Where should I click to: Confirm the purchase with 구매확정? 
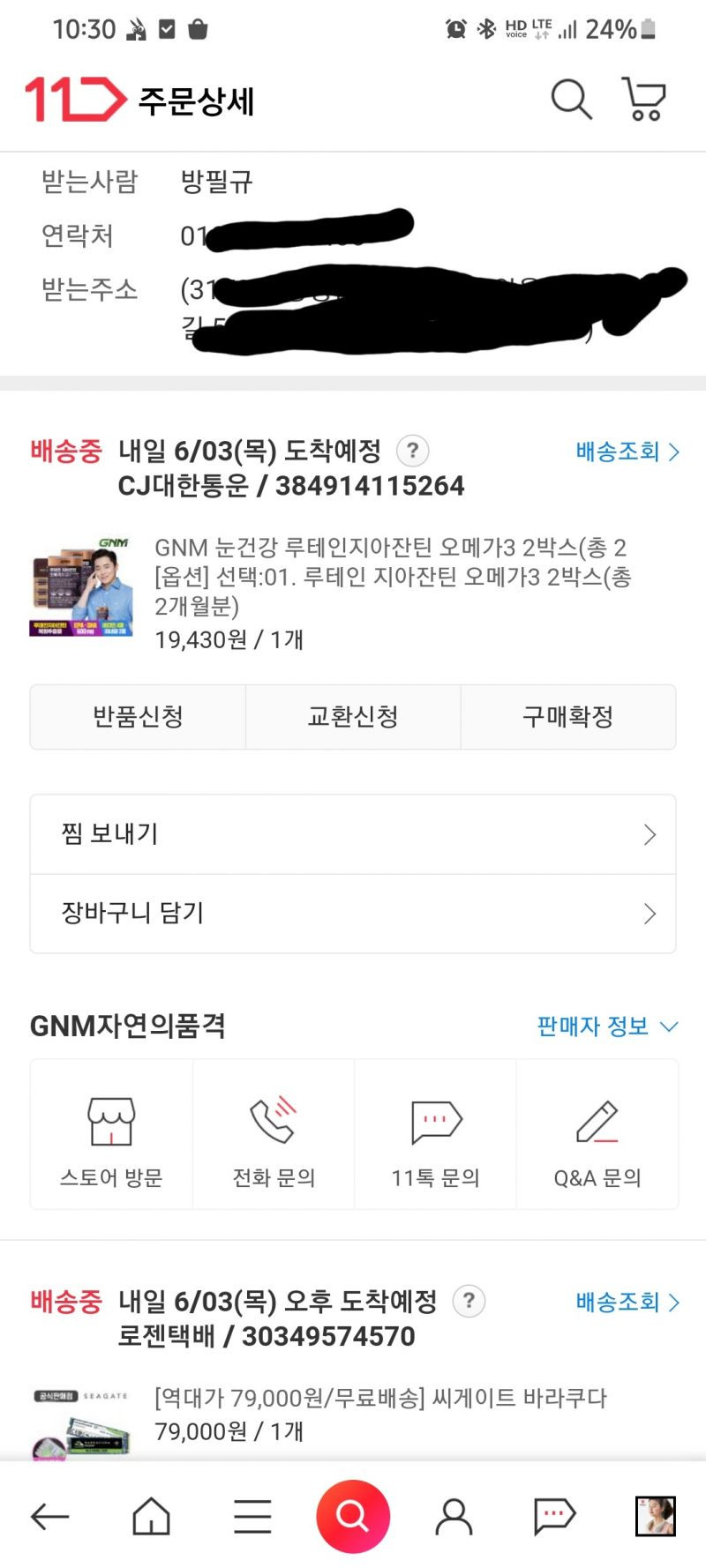pos(568,717)
